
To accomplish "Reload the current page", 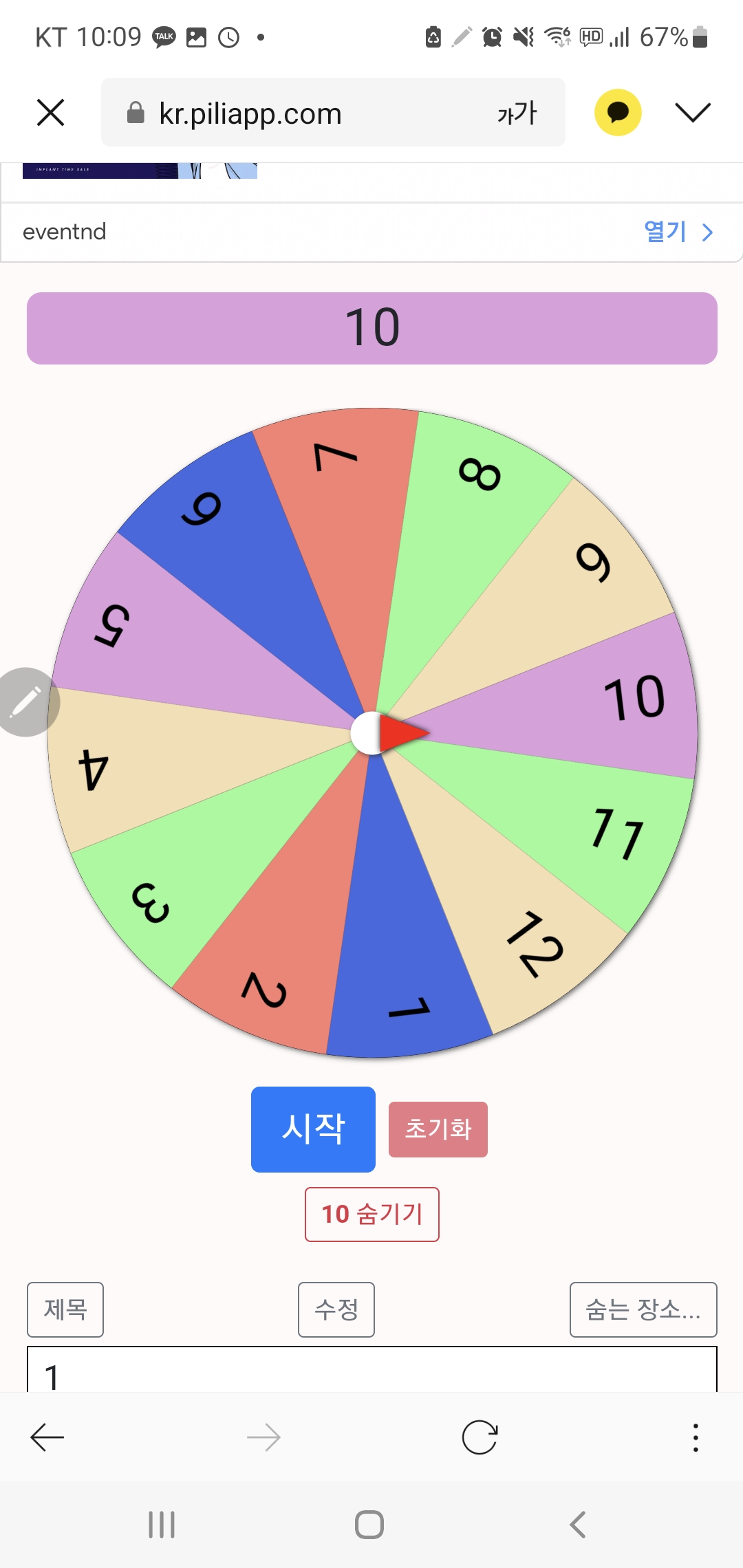I will click(x=480, y=1437).
